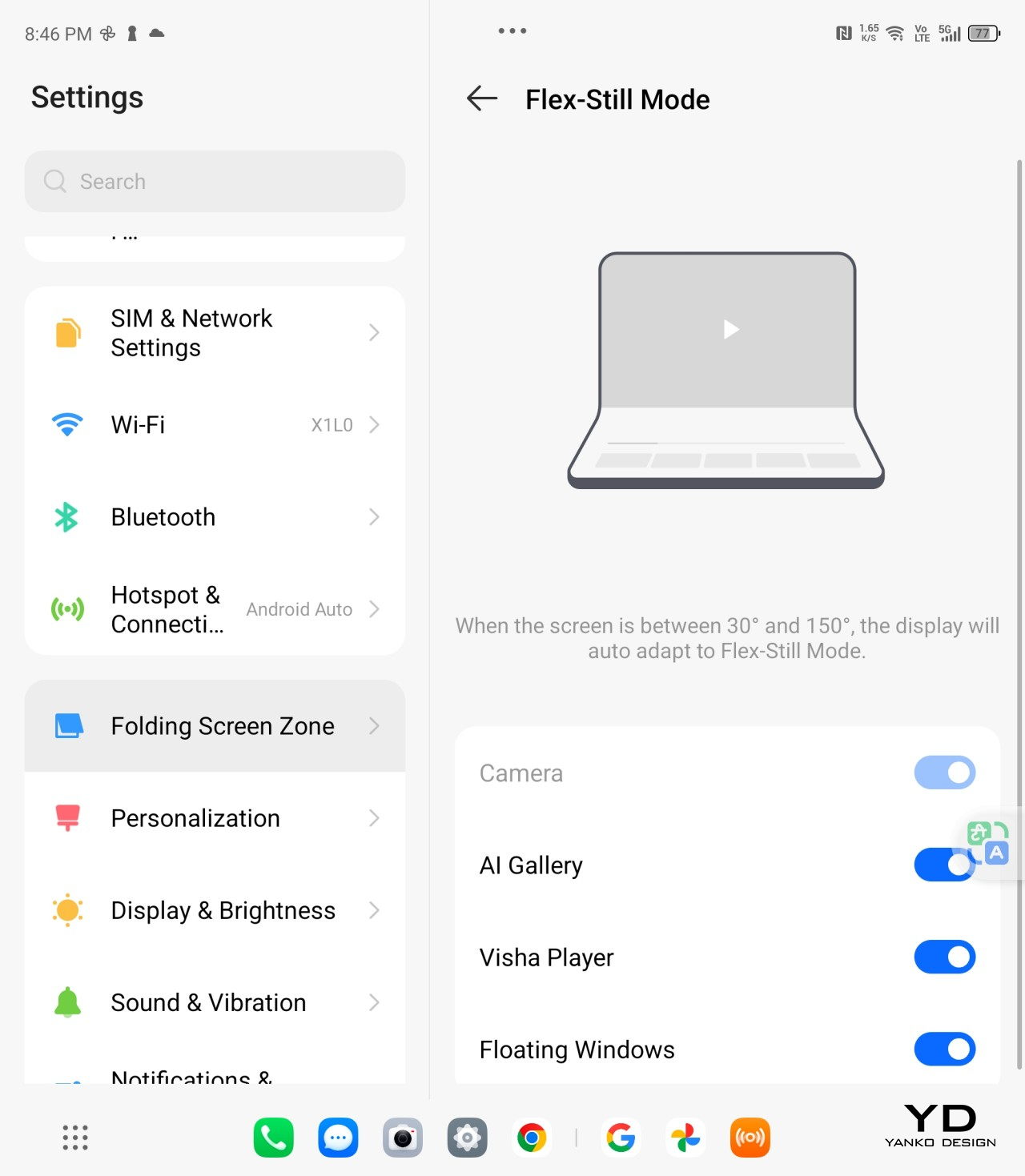Open Personalization settings
Image resolution: width=1025 pixels, height=1176 pixels.
pos(215,818)
